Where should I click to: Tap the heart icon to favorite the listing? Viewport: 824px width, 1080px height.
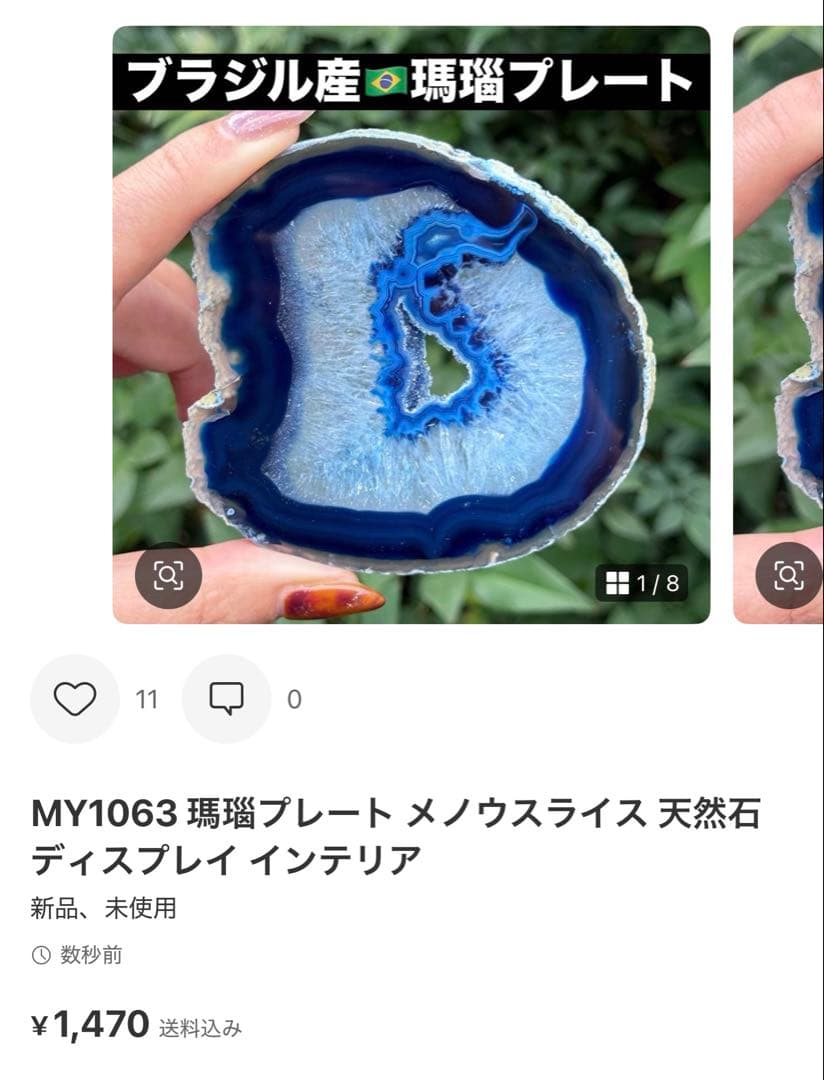click(x=73, y=697)
